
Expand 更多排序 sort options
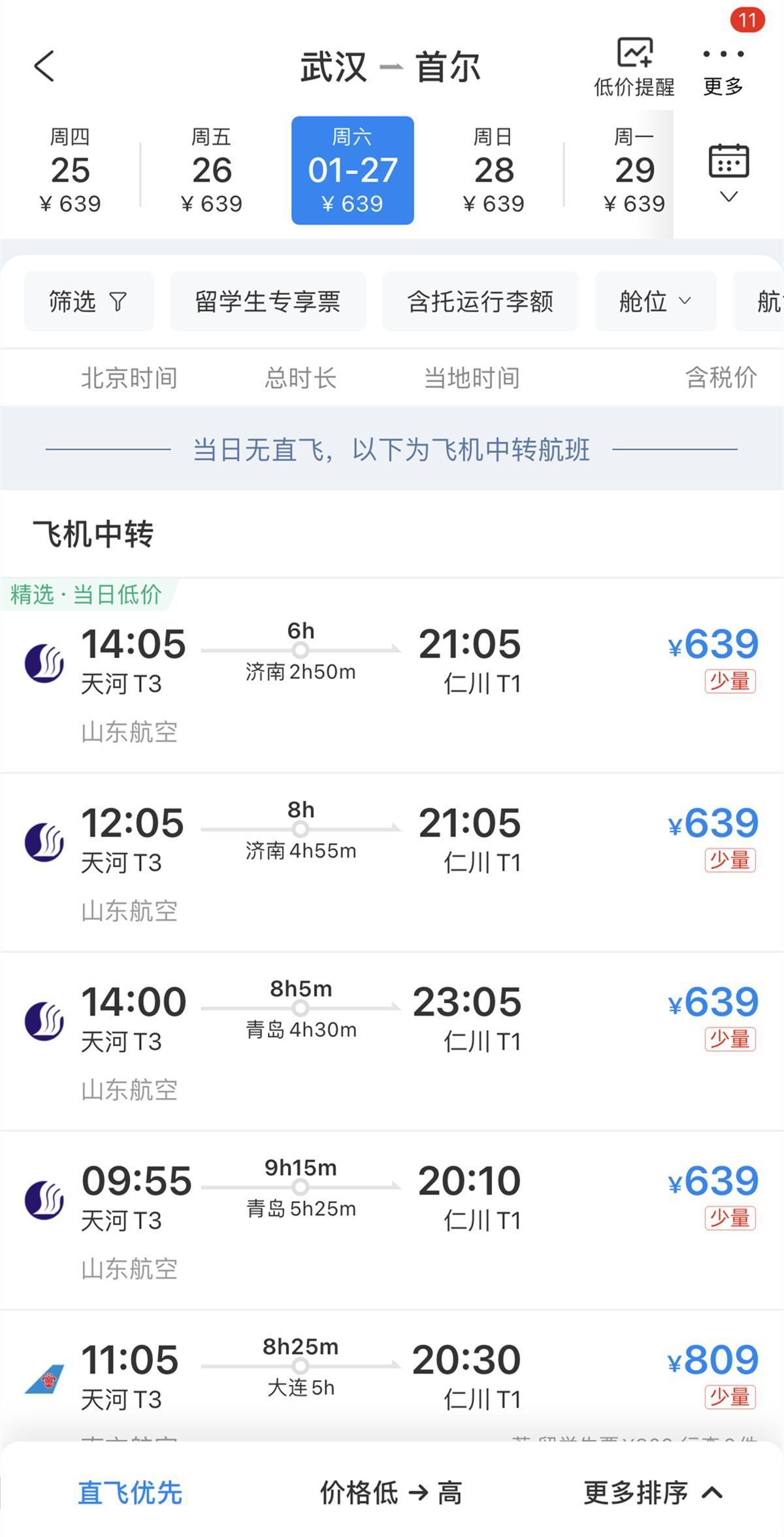(653, 1493)
